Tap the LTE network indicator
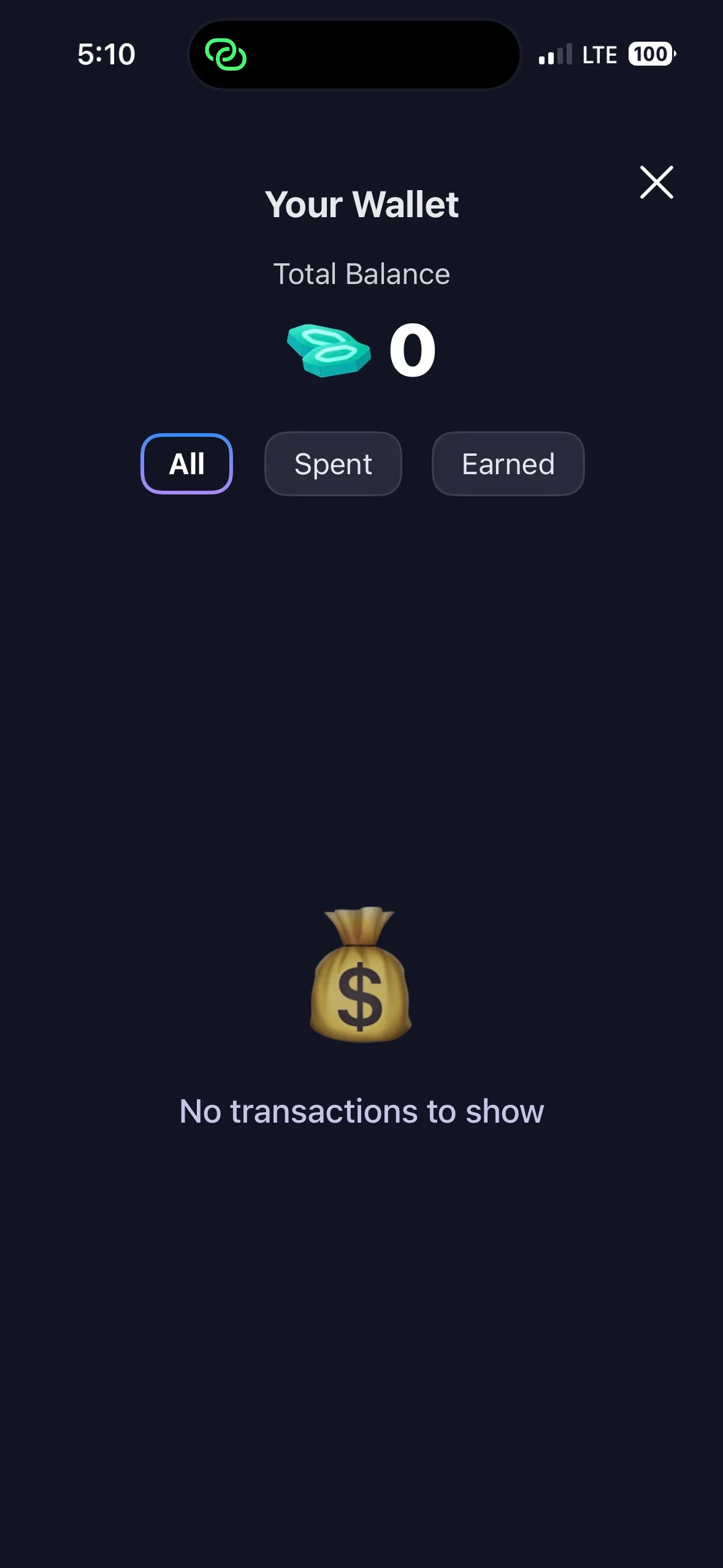 tap(600, 55)
